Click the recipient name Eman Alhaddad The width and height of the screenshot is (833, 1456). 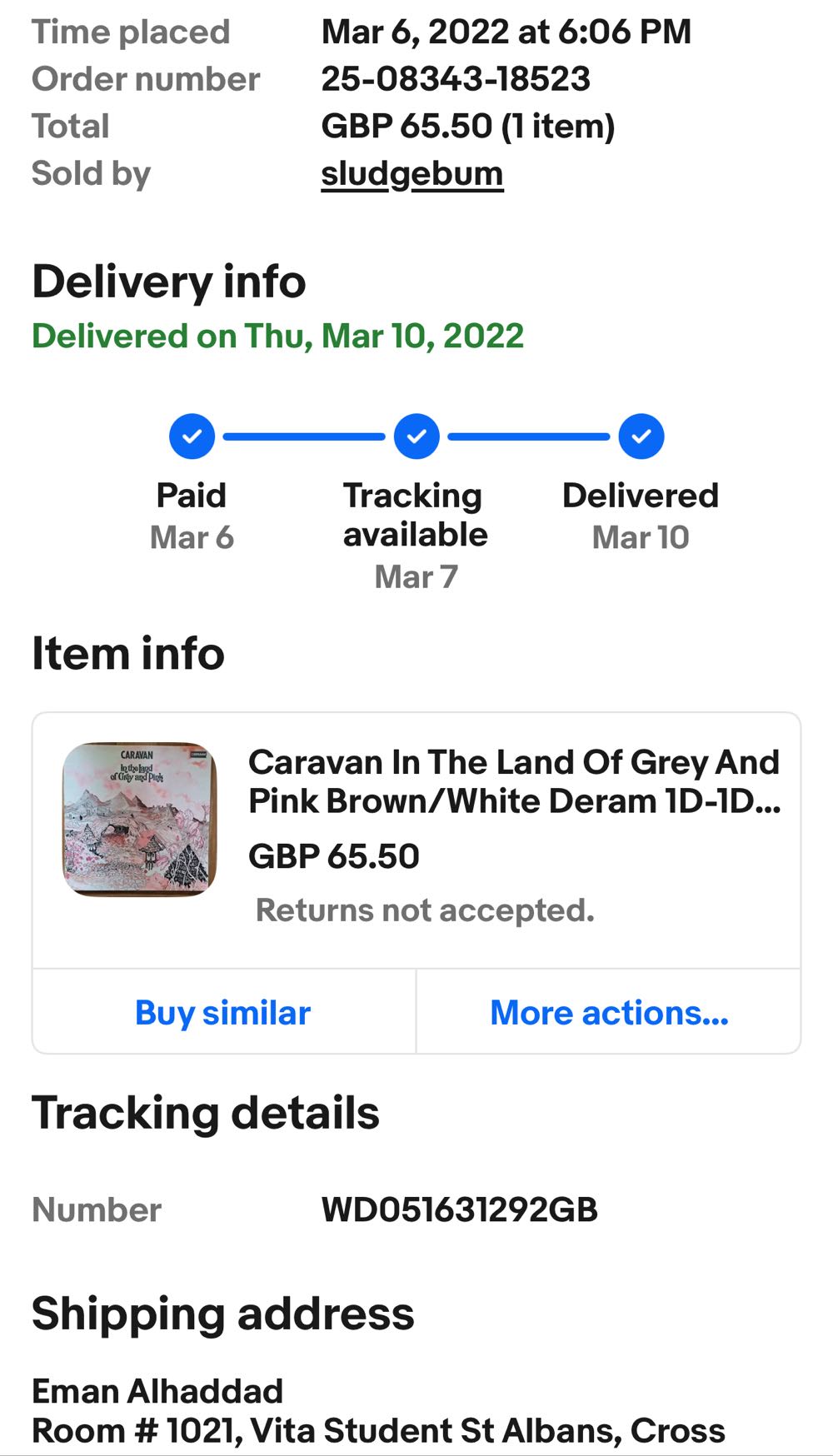(x=157, y=1391)
